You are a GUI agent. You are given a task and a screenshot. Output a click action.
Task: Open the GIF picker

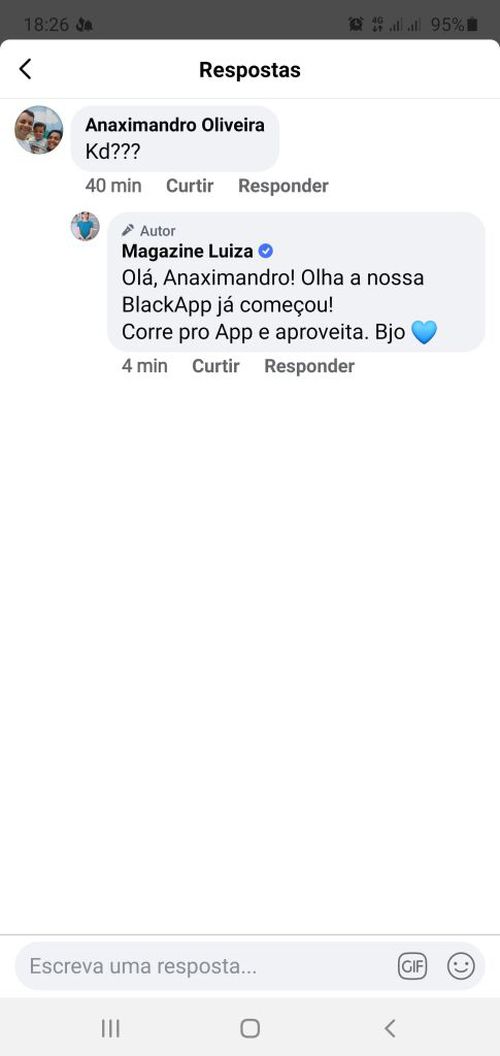tap(412, 967)
